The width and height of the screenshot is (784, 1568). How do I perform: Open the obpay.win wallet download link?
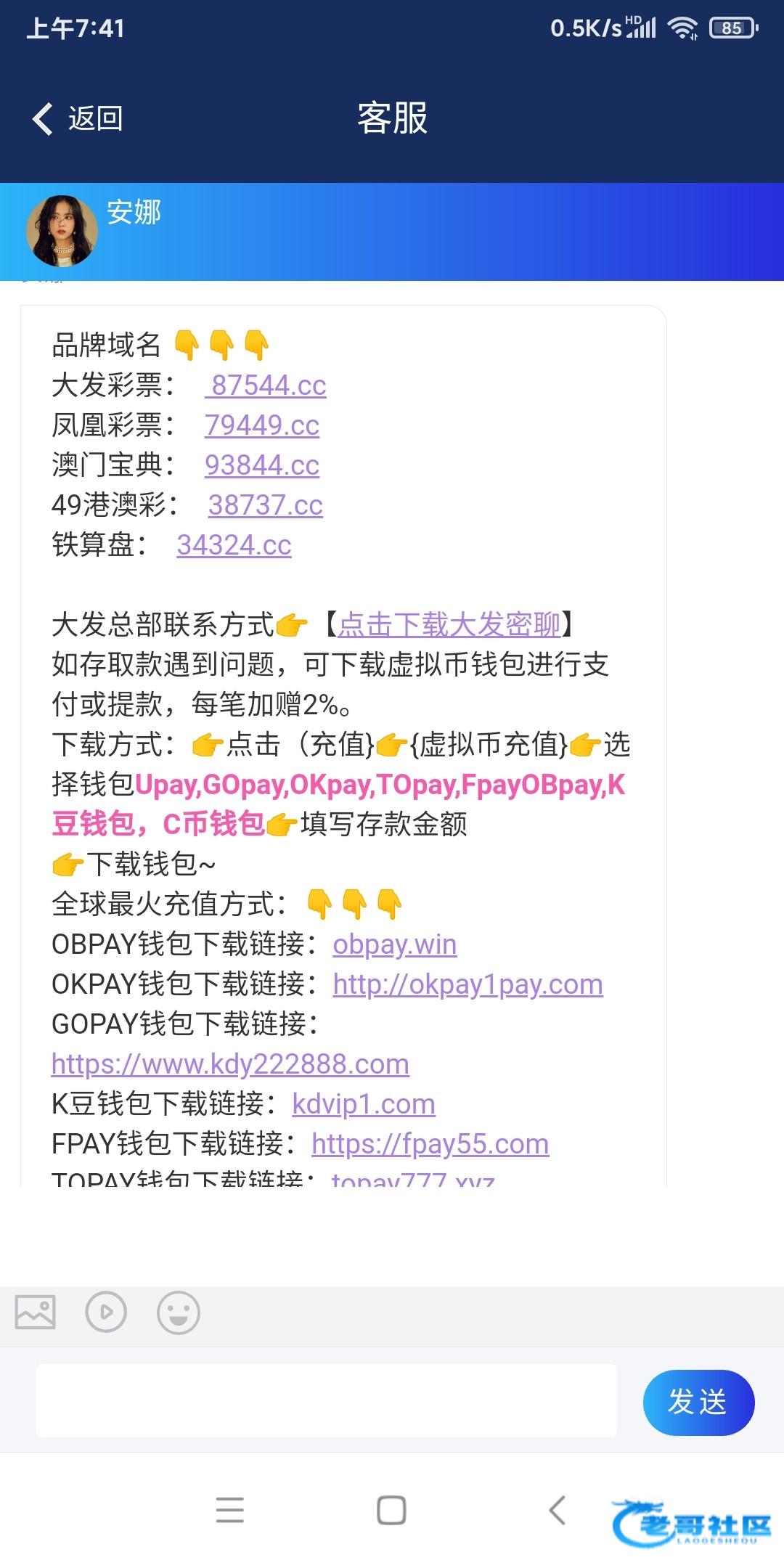(x=395, y=944)
